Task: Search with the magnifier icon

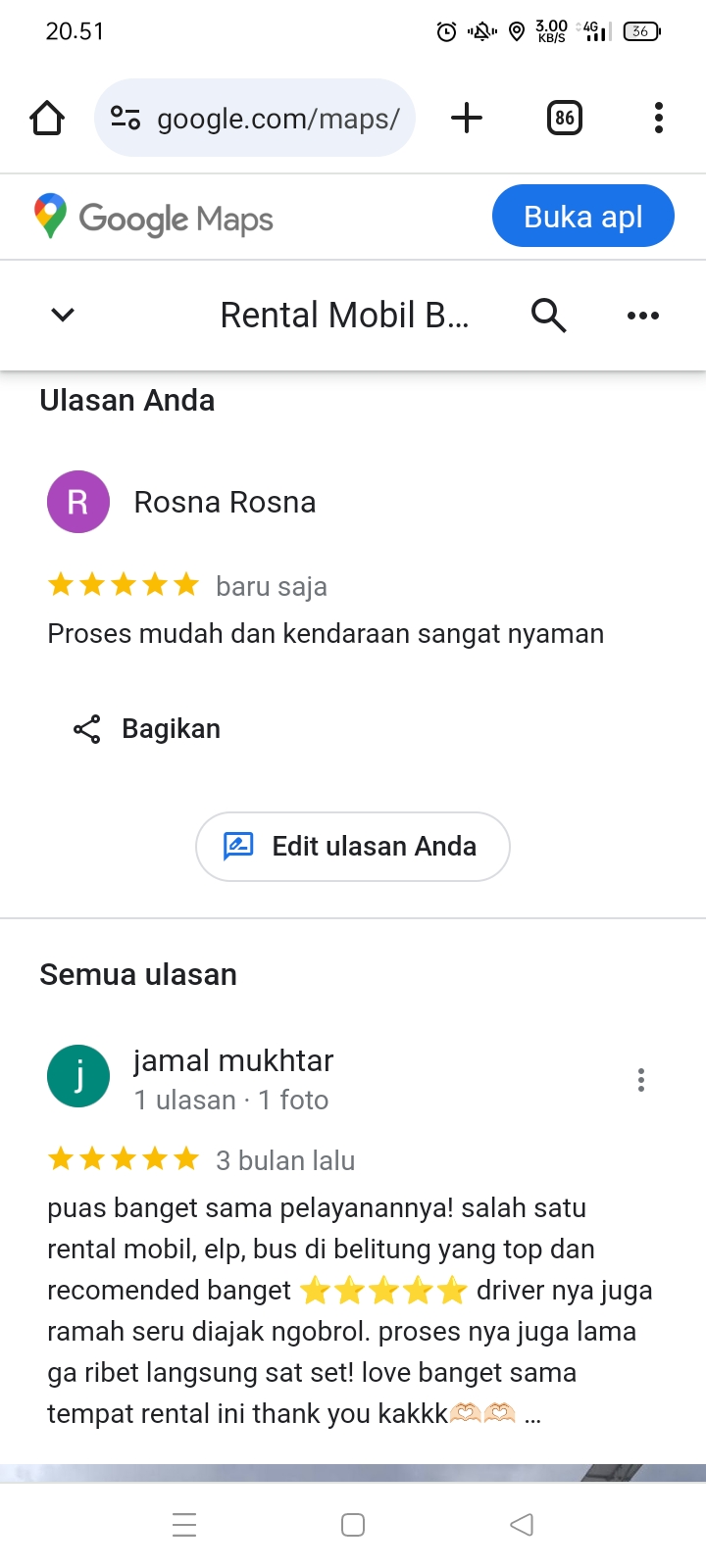Action: point(548,315)
